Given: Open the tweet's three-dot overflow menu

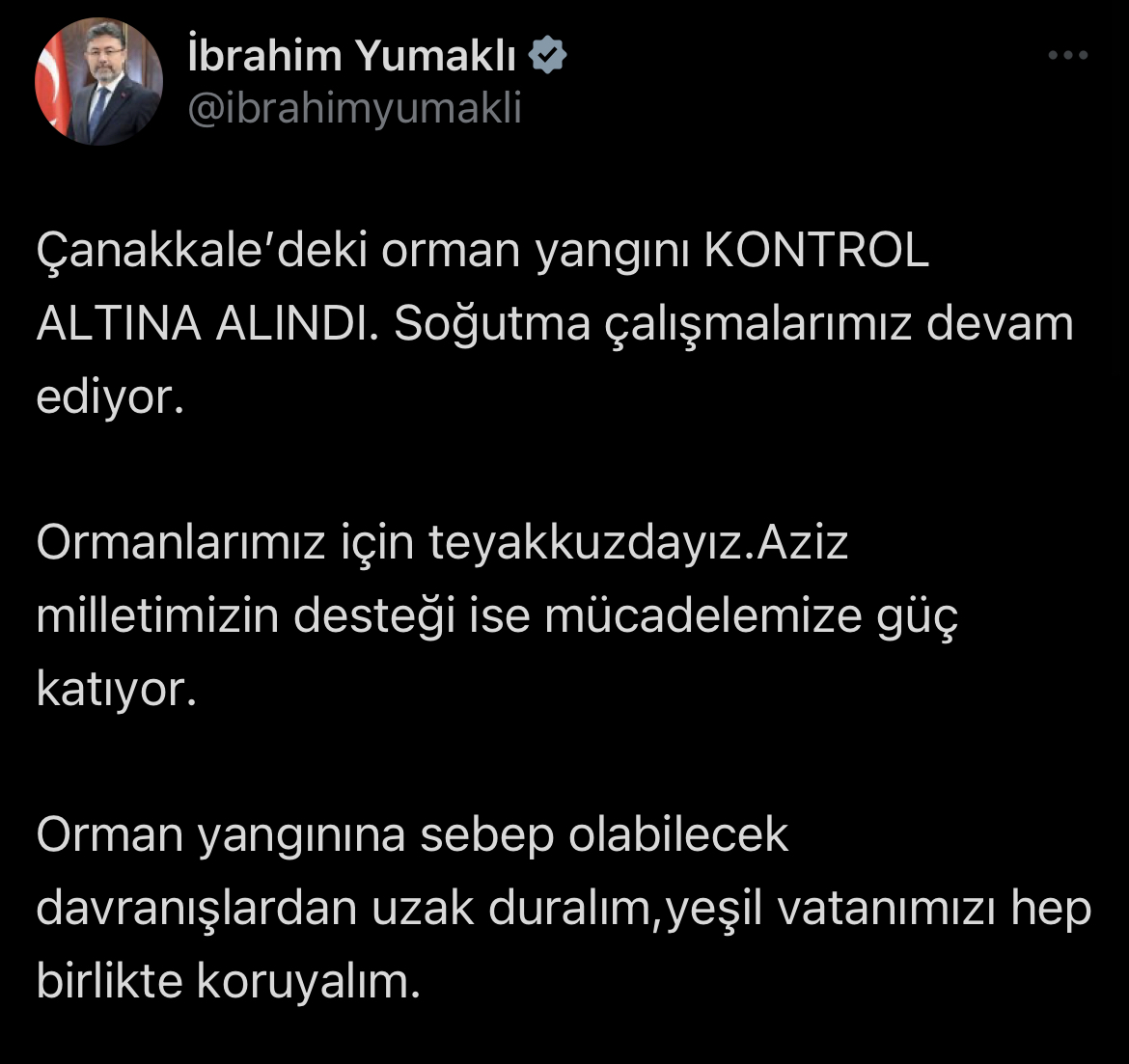Looking at the screenshot, I should tap(1068, 56).
